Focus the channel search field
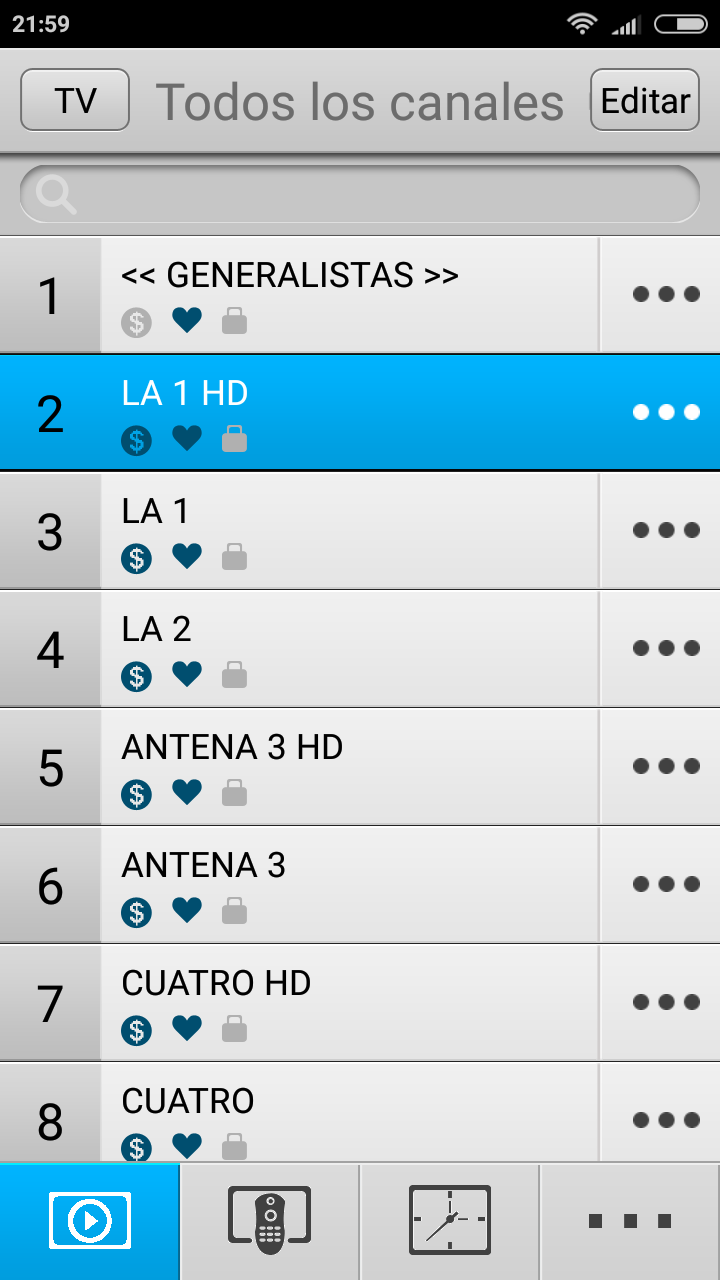 click(x=360, y=194)
